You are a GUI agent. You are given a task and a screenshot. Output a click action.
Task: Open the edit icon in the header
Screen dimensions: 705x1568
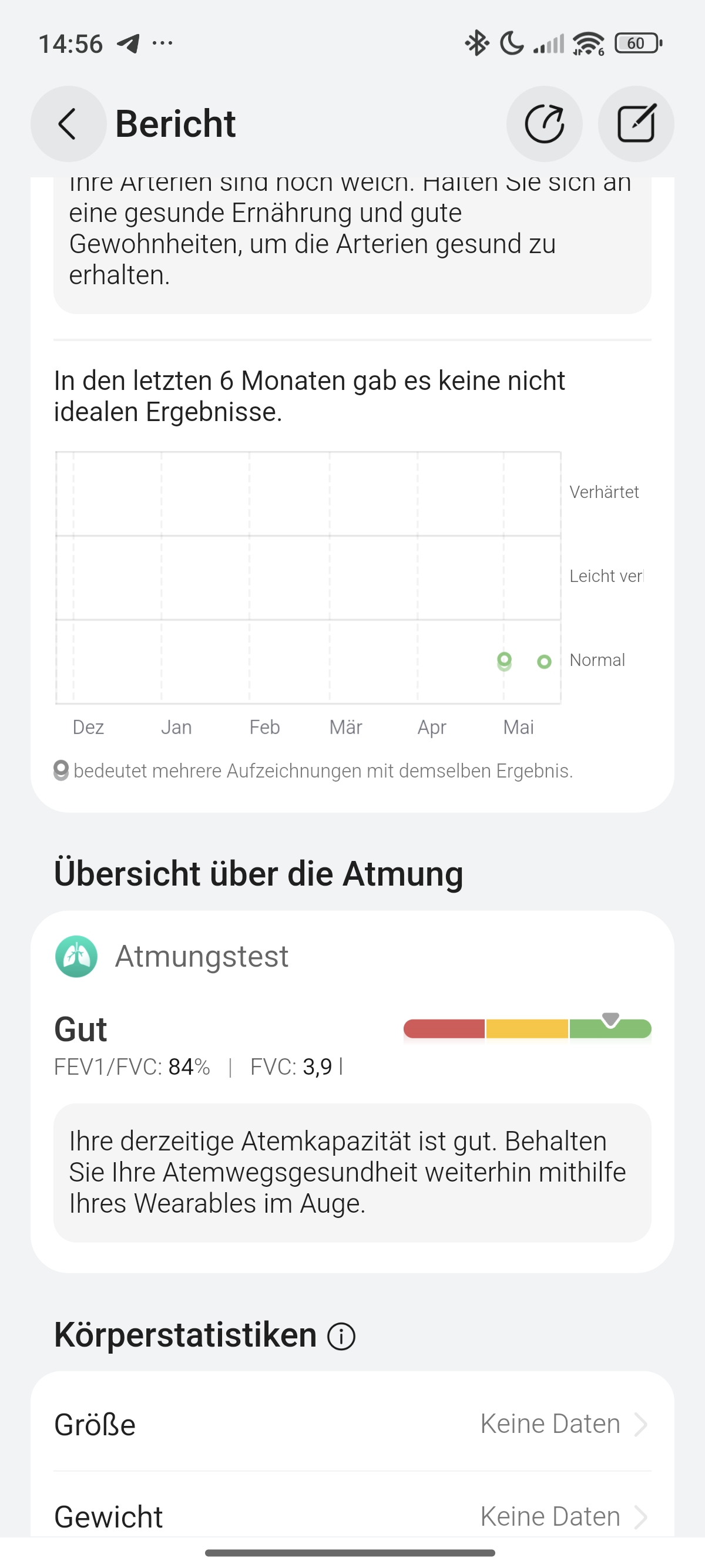point(636,123)
